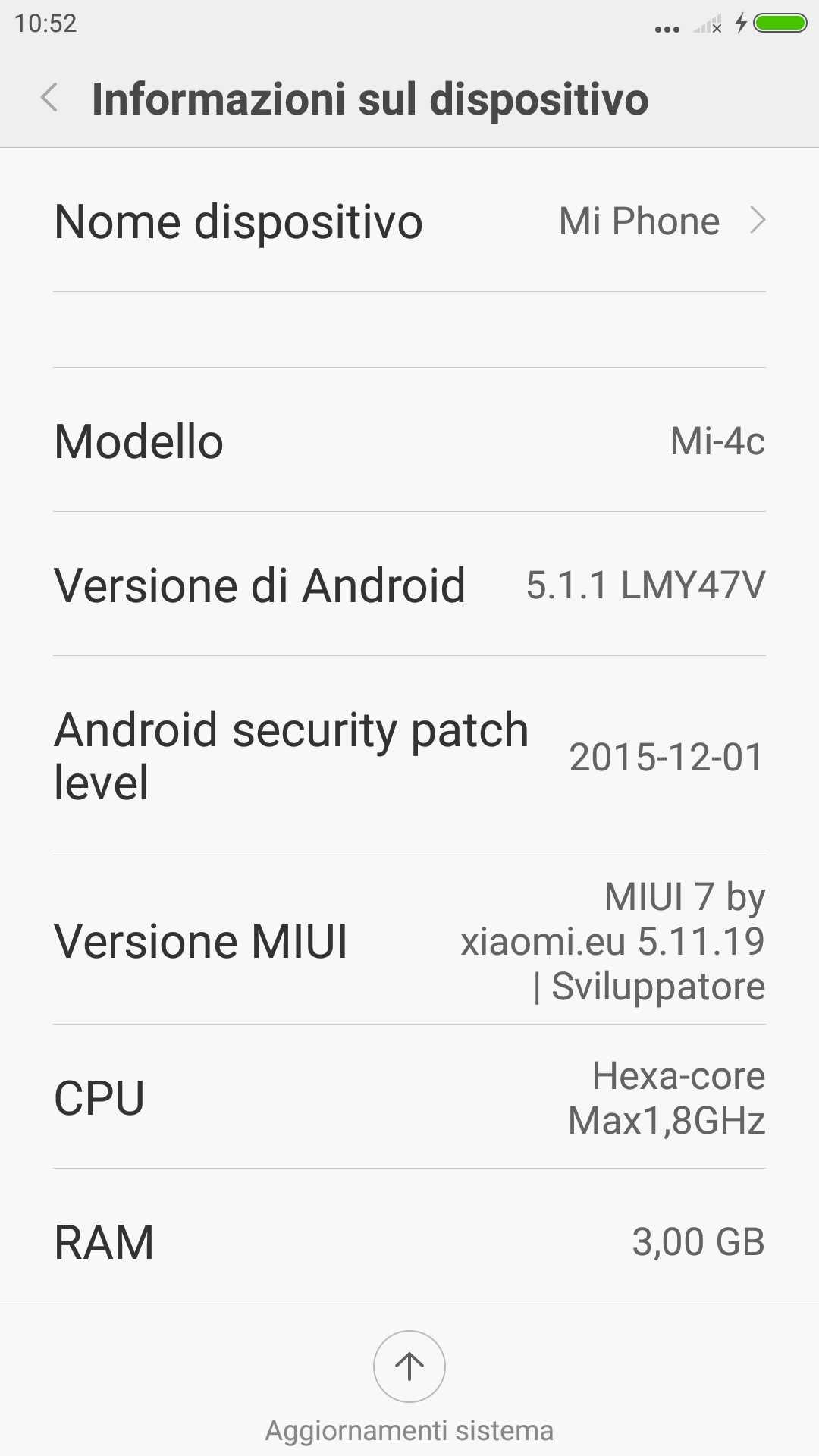Tap the Modello row
Image resolution: width=819 pixels, height=1456 pixels.
coord(409,440)
